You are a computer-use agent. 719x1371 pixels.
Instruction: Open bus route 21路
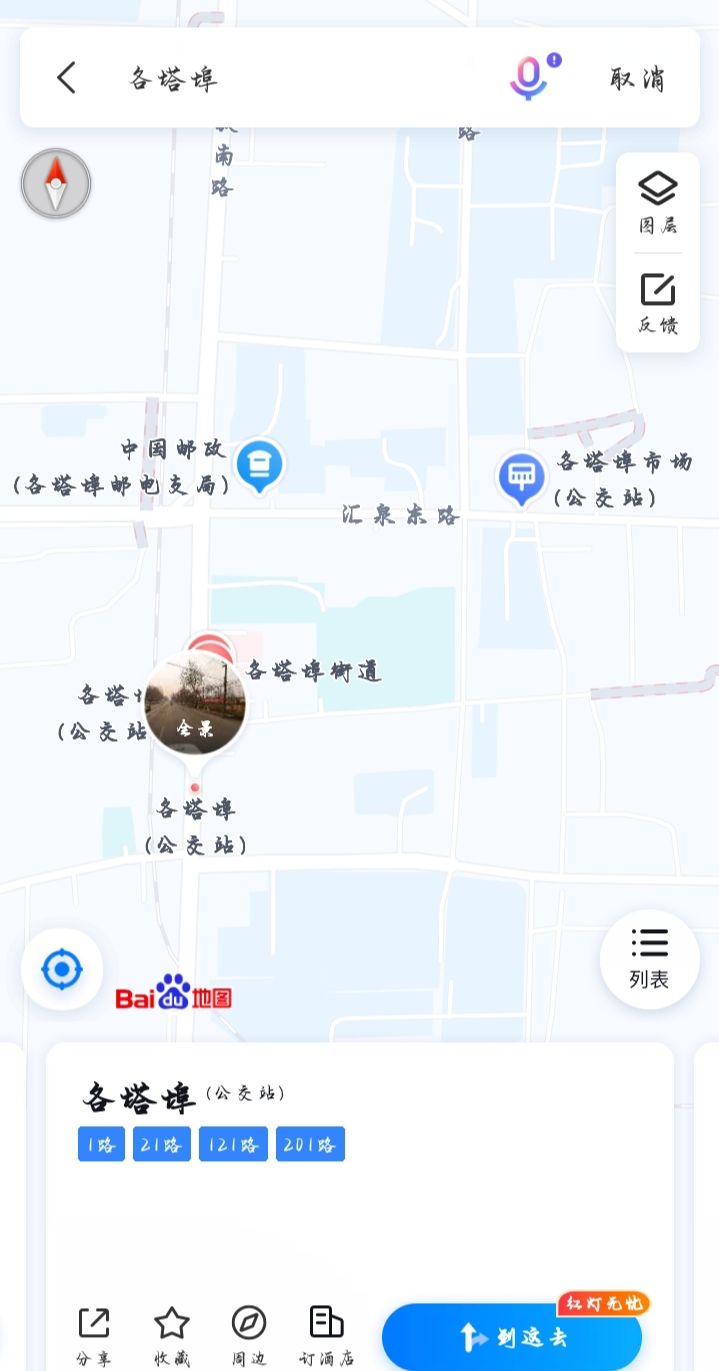click(x=162, y=1144)
